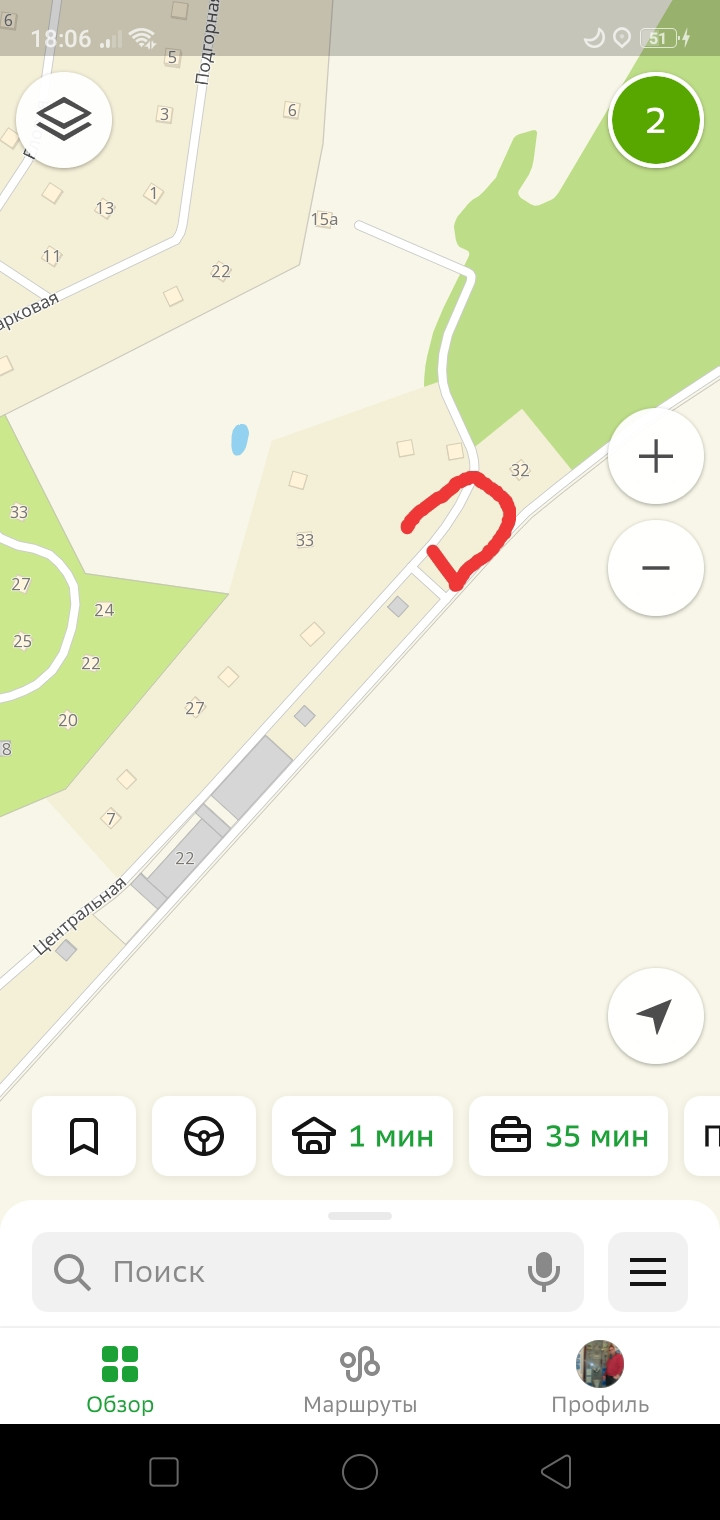Go back using the system back button
The height and width of the screenshot is (1520, 720).
click(x=556, y=1472)
